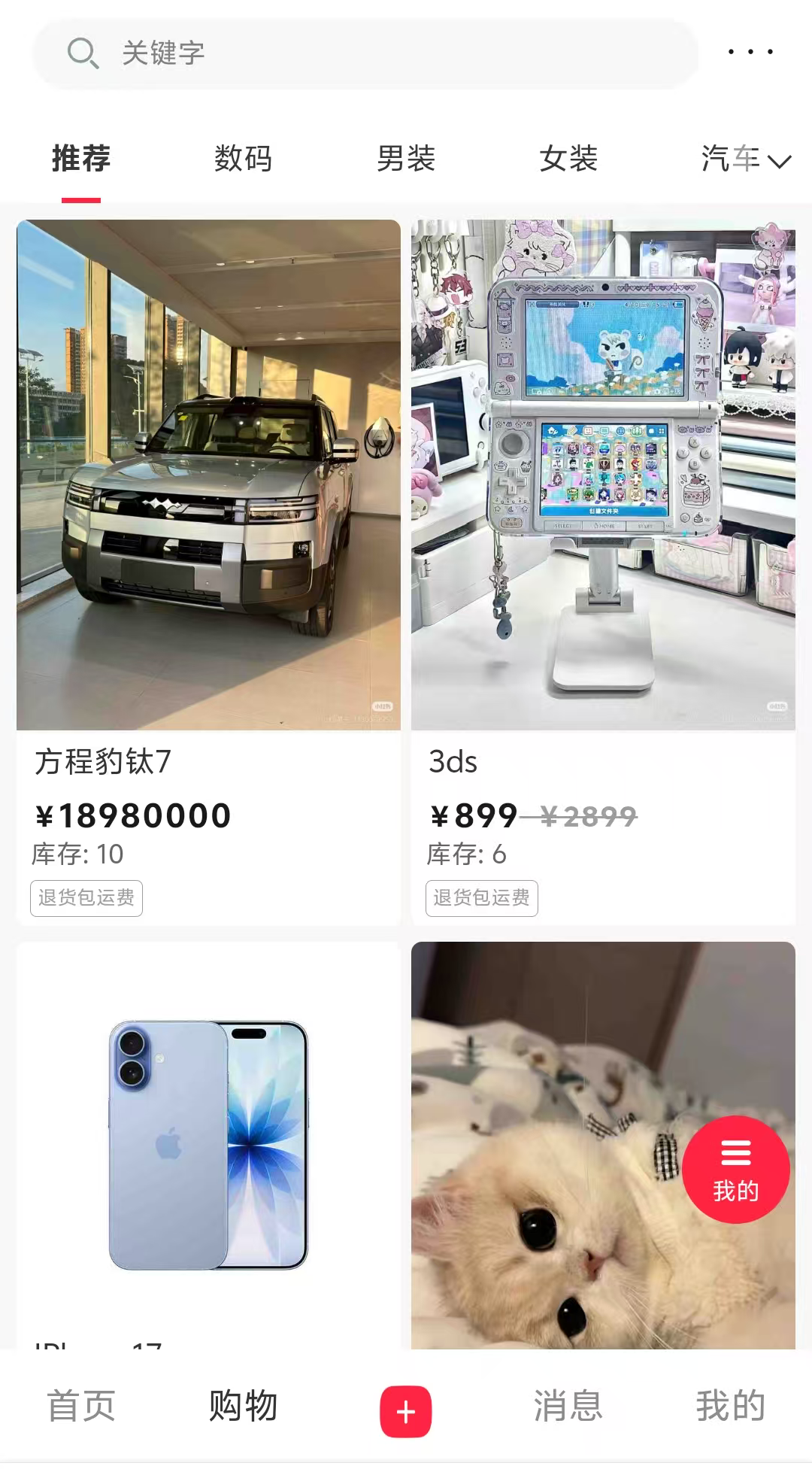View the 3ds console listing photo

[601, 474]
